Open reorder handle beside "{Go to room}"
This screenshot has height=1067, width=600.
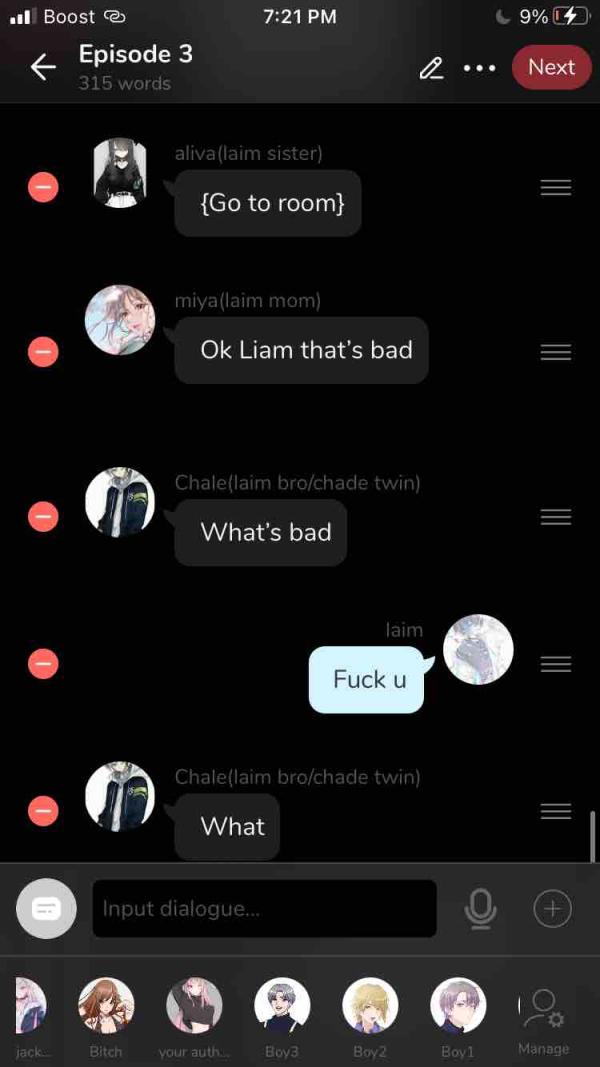[555, 187]
